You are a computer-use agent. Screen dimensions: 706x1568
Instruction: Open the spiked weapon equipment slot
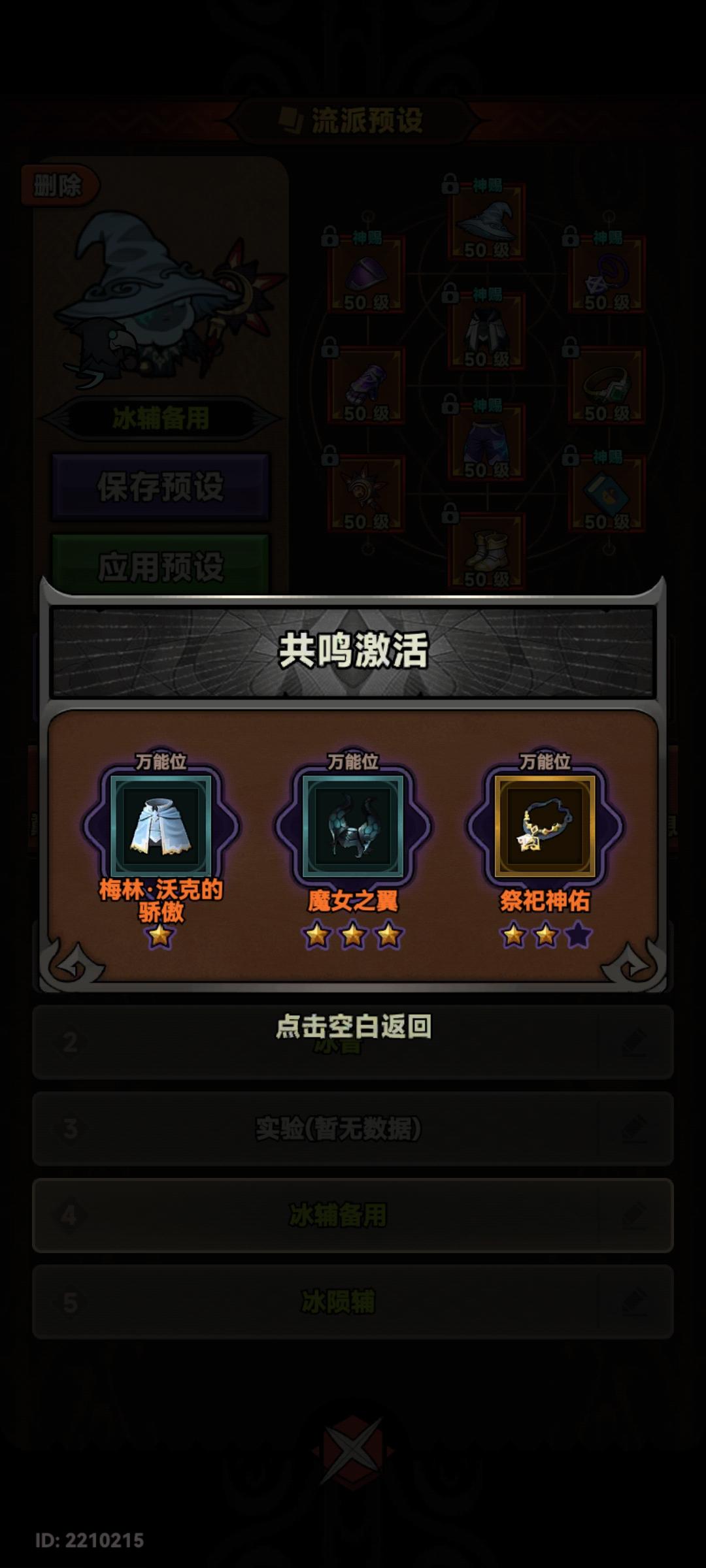pyautogui.click(x=366, y=493)
